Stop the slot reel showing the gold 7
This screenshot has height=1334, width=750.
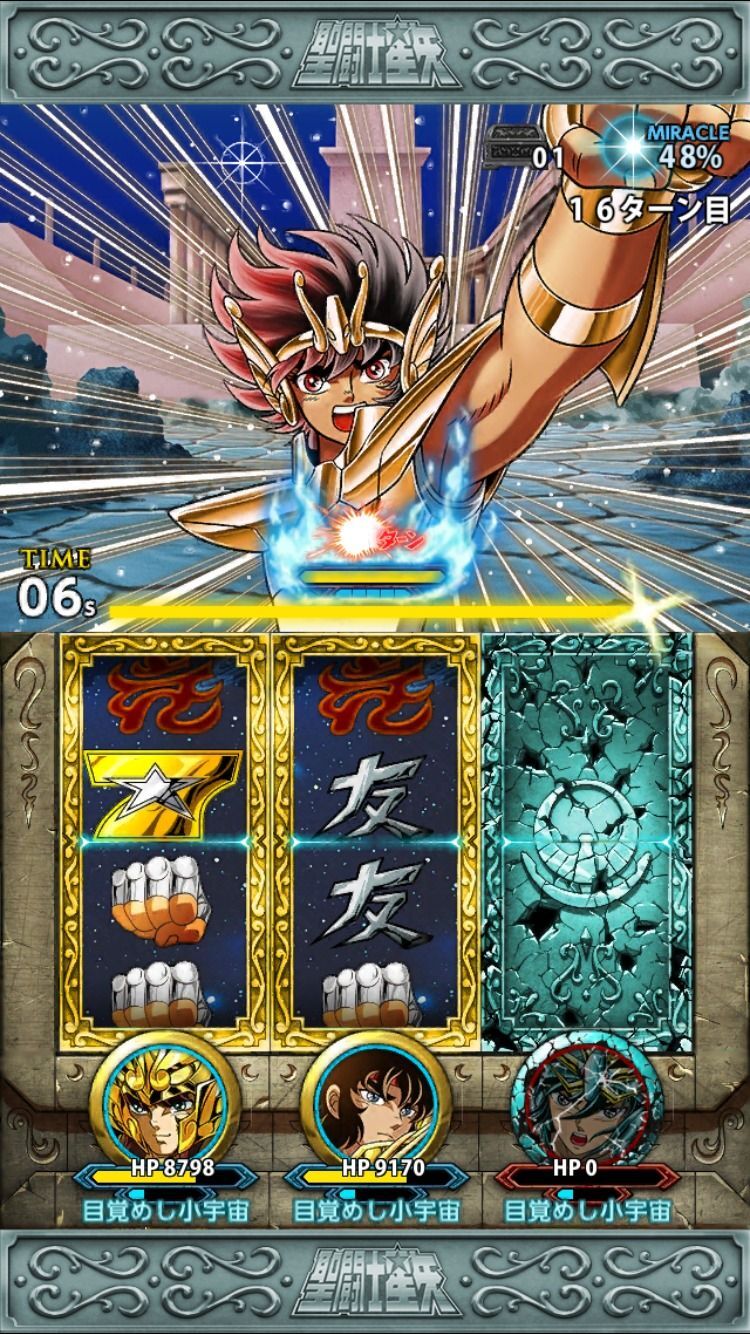[163, 840]
